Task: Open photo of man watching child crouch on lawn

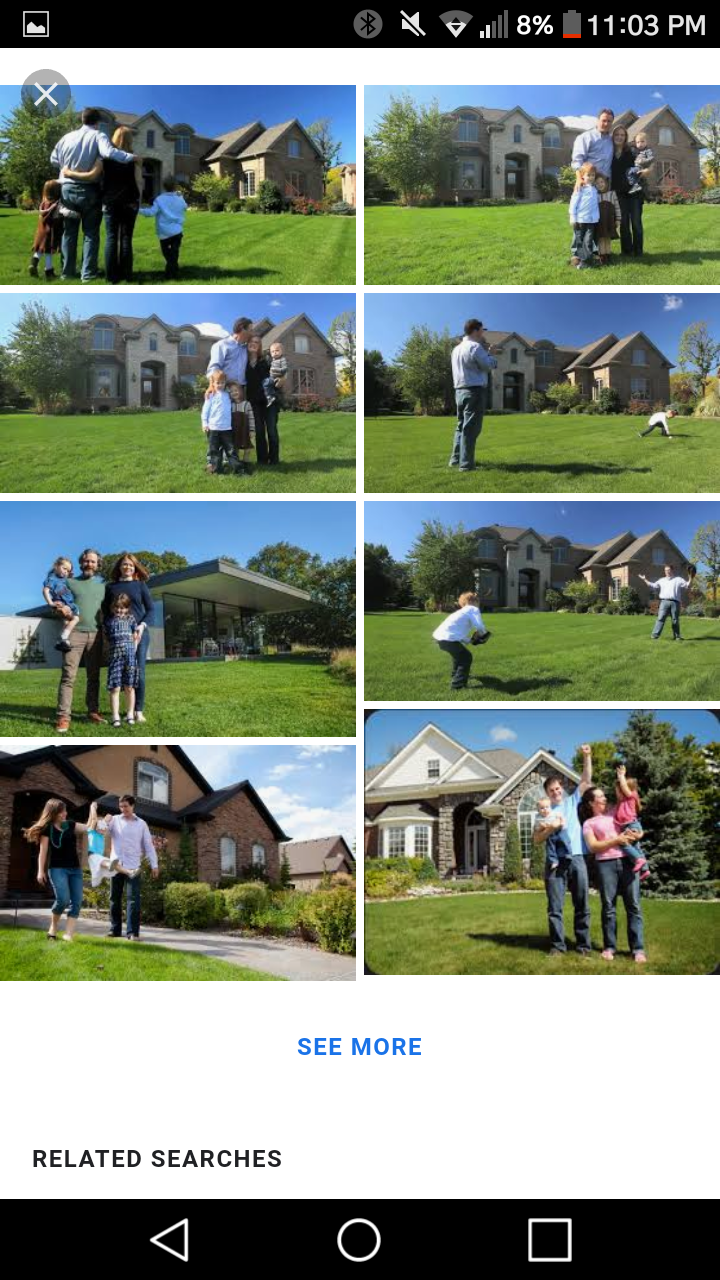Action: (x=541, y=392)
